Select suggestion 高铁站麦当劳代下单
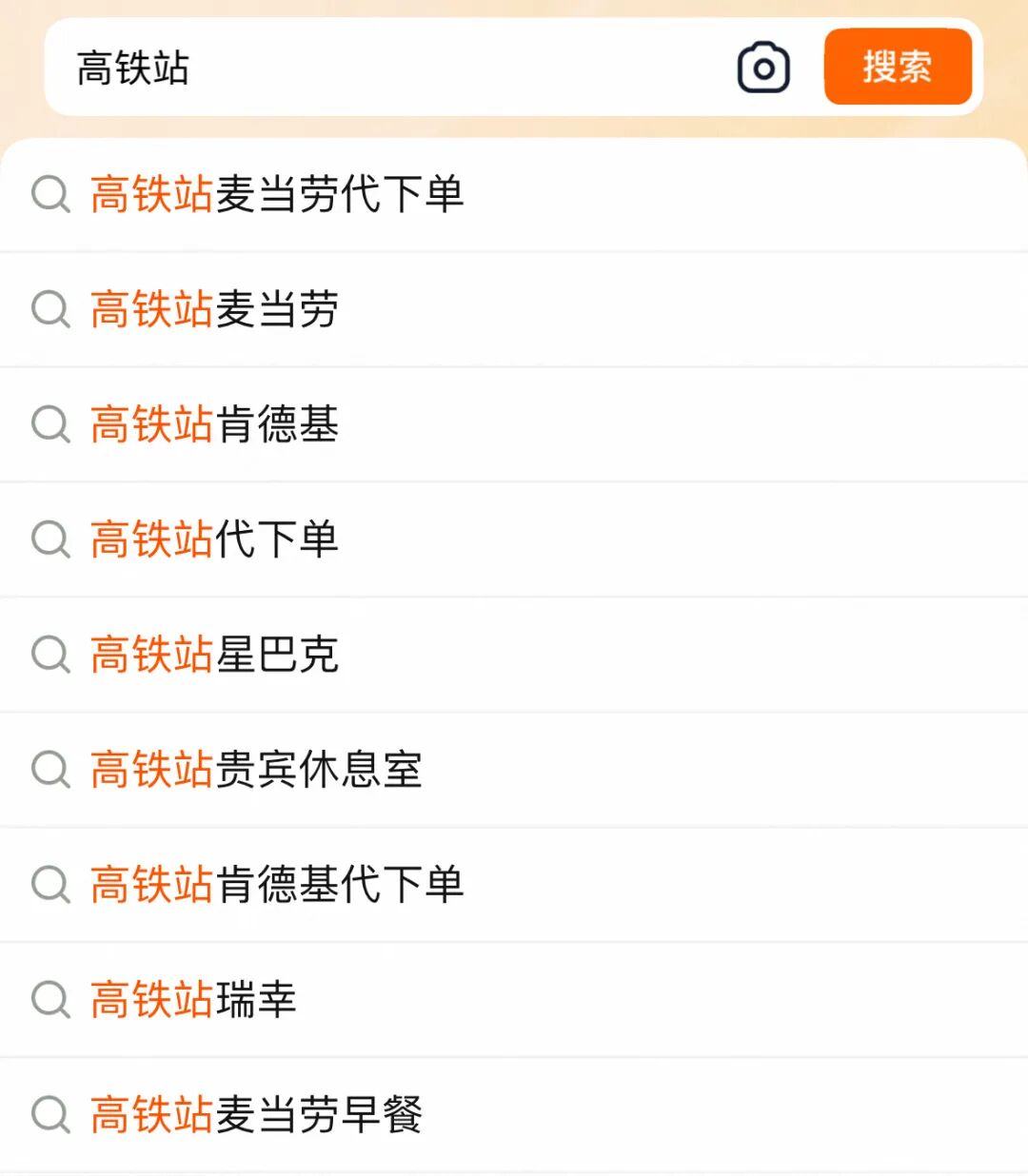The height and width of the screenshot is (1176, 1028). tap(277, 195)
